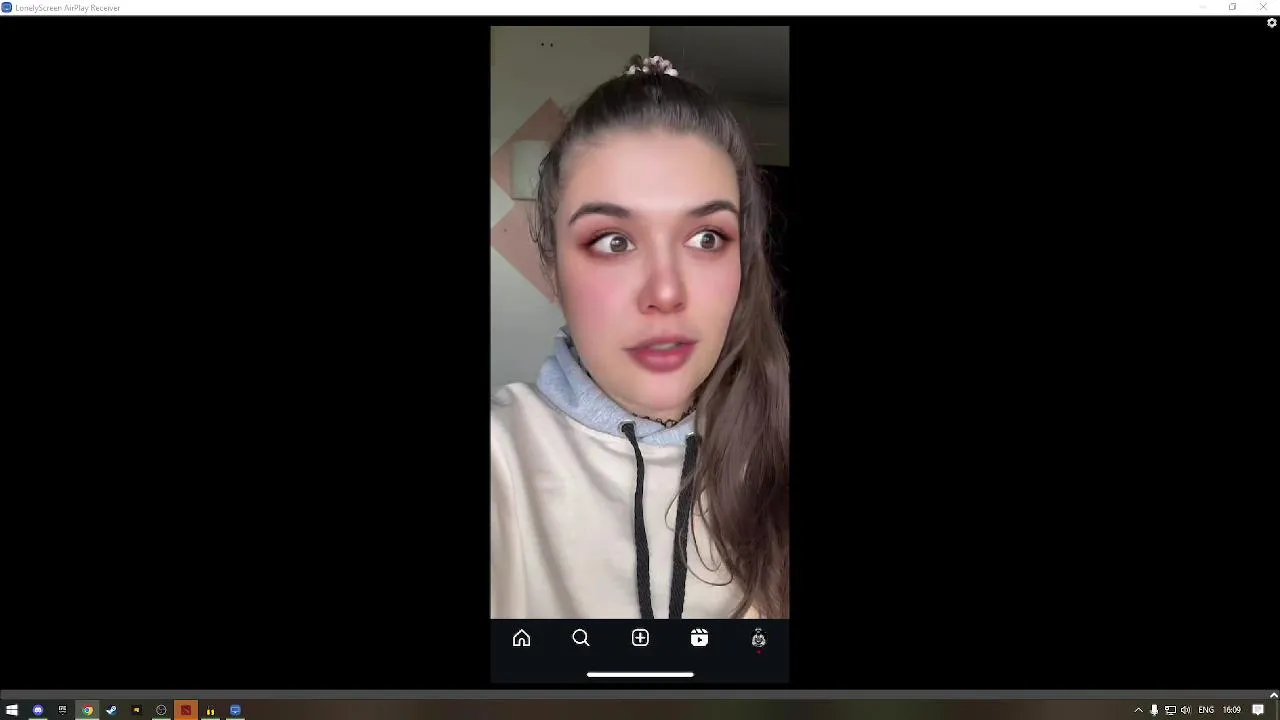Open your profile tab
The width and height of the screenshot is (1280, 720).
click(758, 638)
